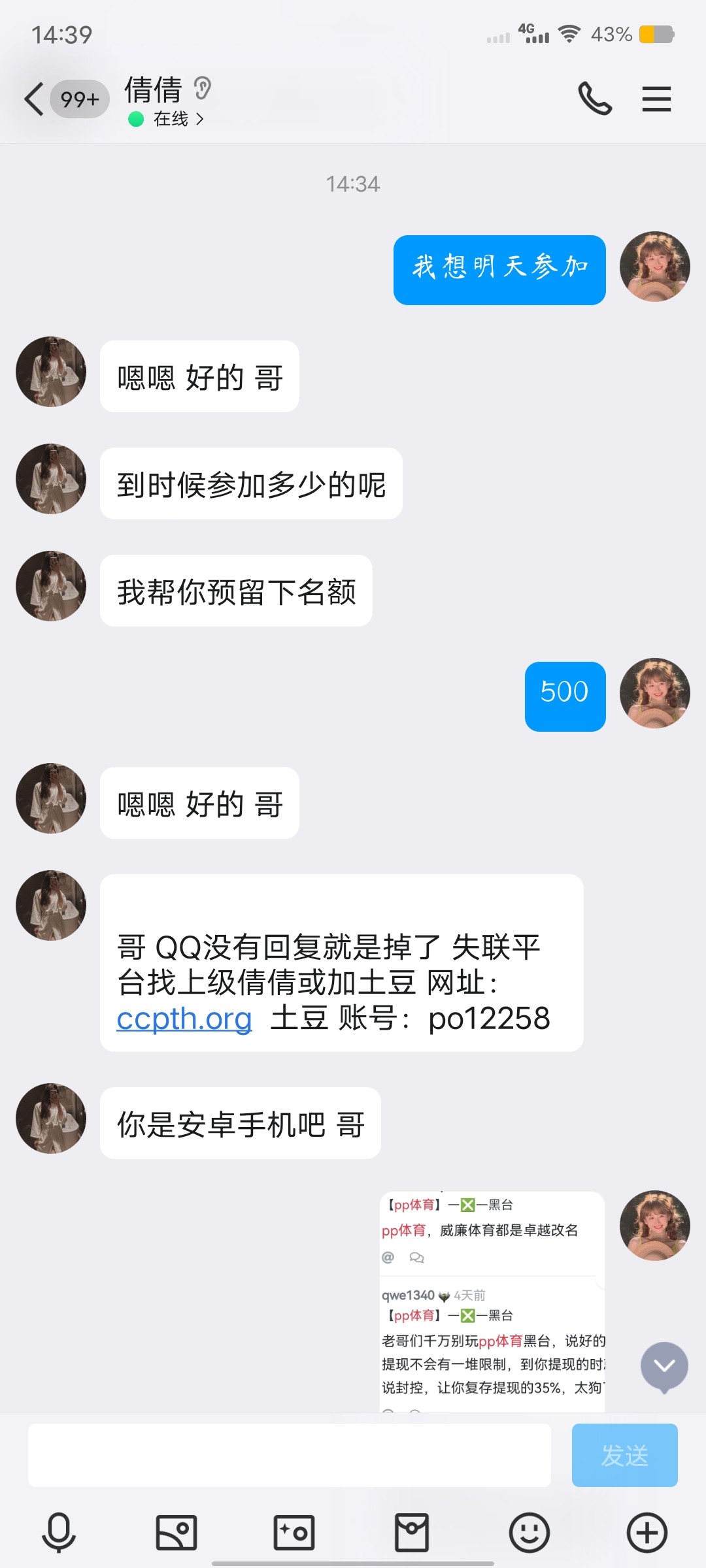Click the earphone icon beside 倩倩's name
Viewport: 706px width, 1568px height.
203,90
